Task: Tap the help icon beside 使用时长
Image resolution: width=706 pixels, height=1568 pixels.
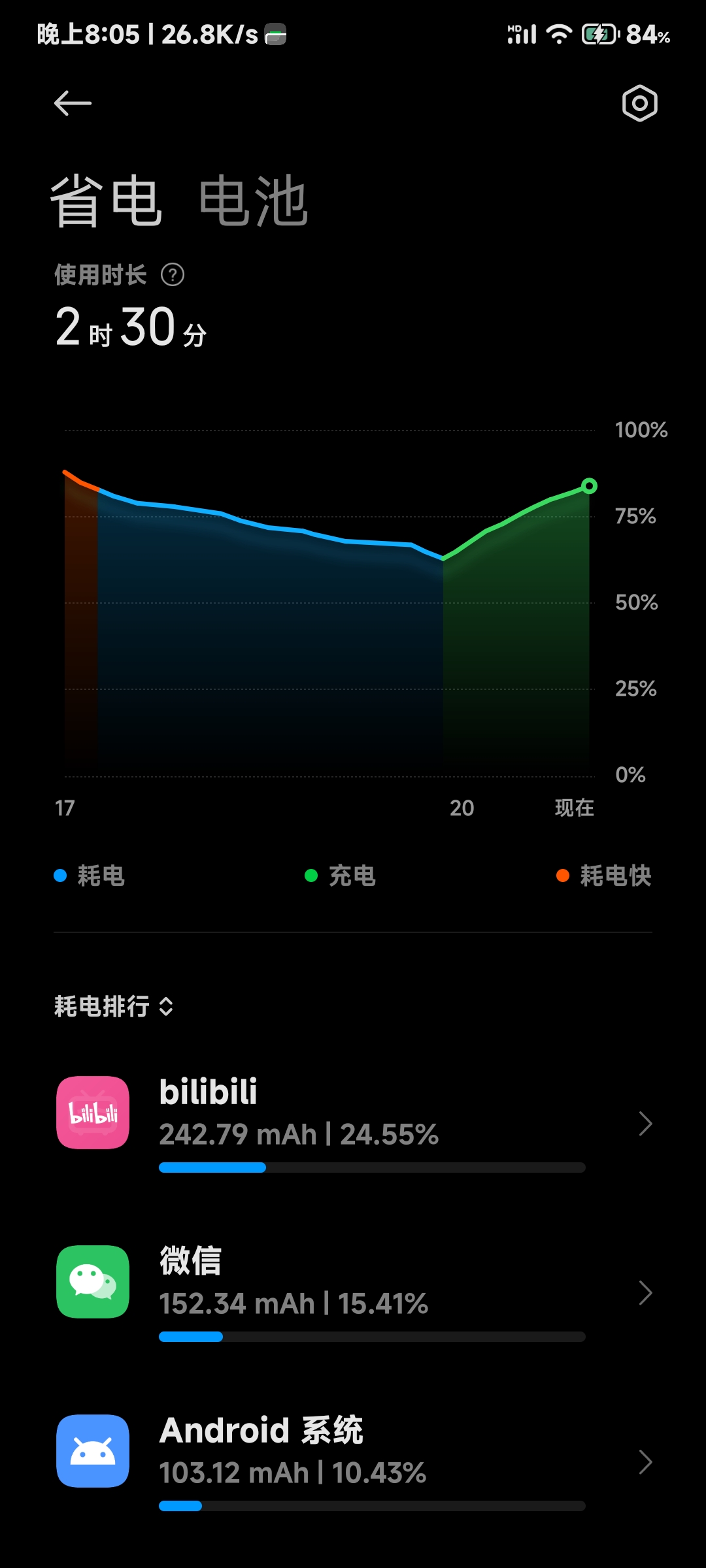Action: [x=173, y=275]
